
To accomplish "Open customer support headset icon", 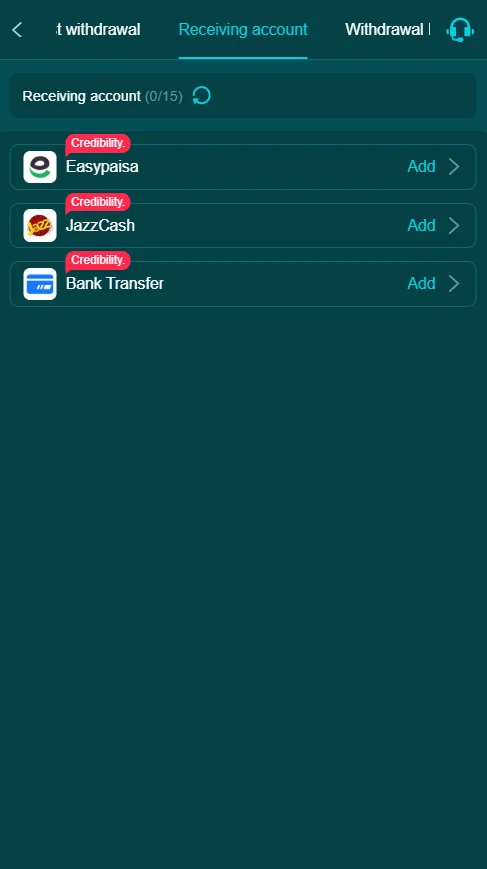I will 460,29.
